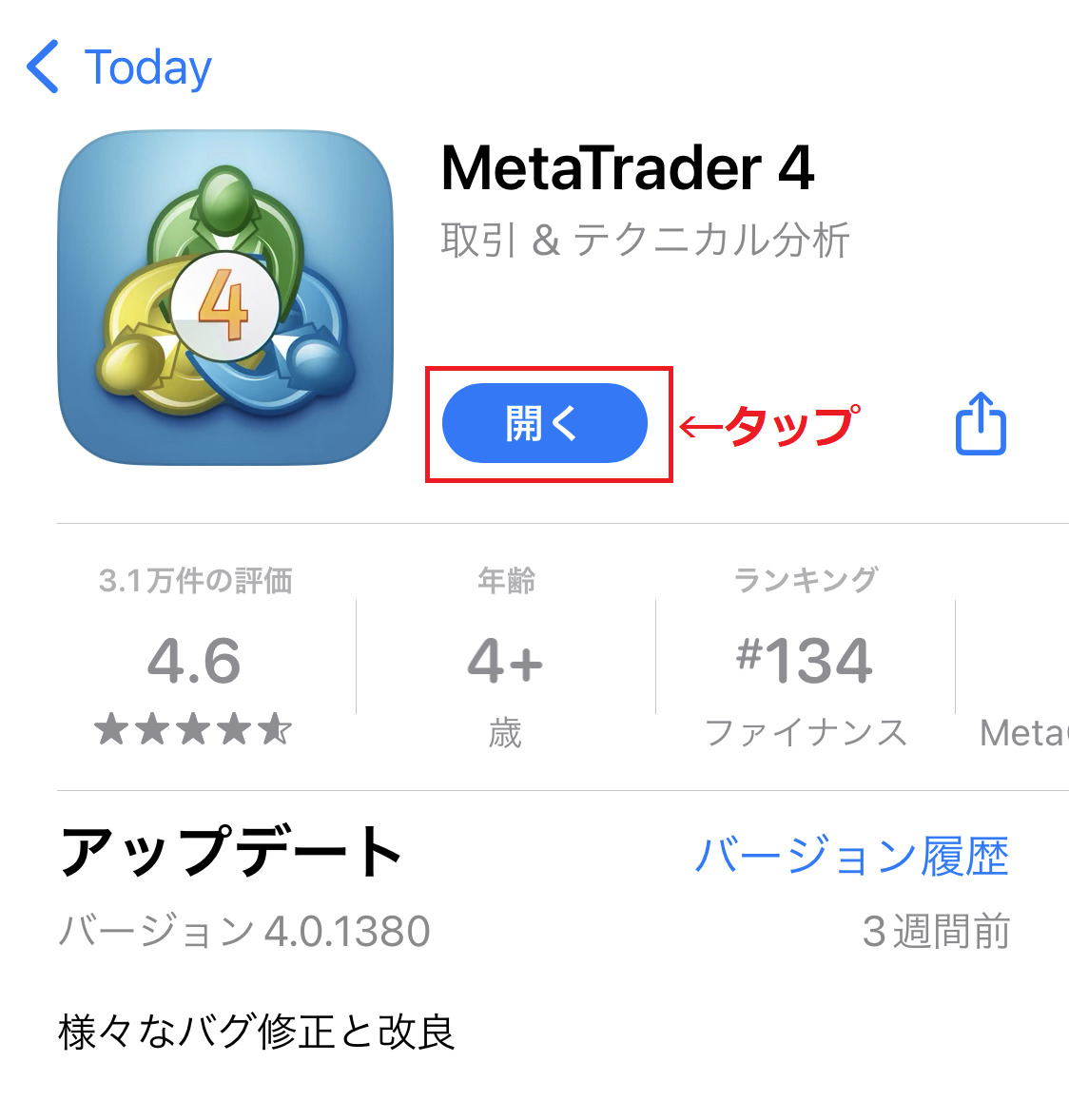Return to Today by tapping Today

(146, 67)
